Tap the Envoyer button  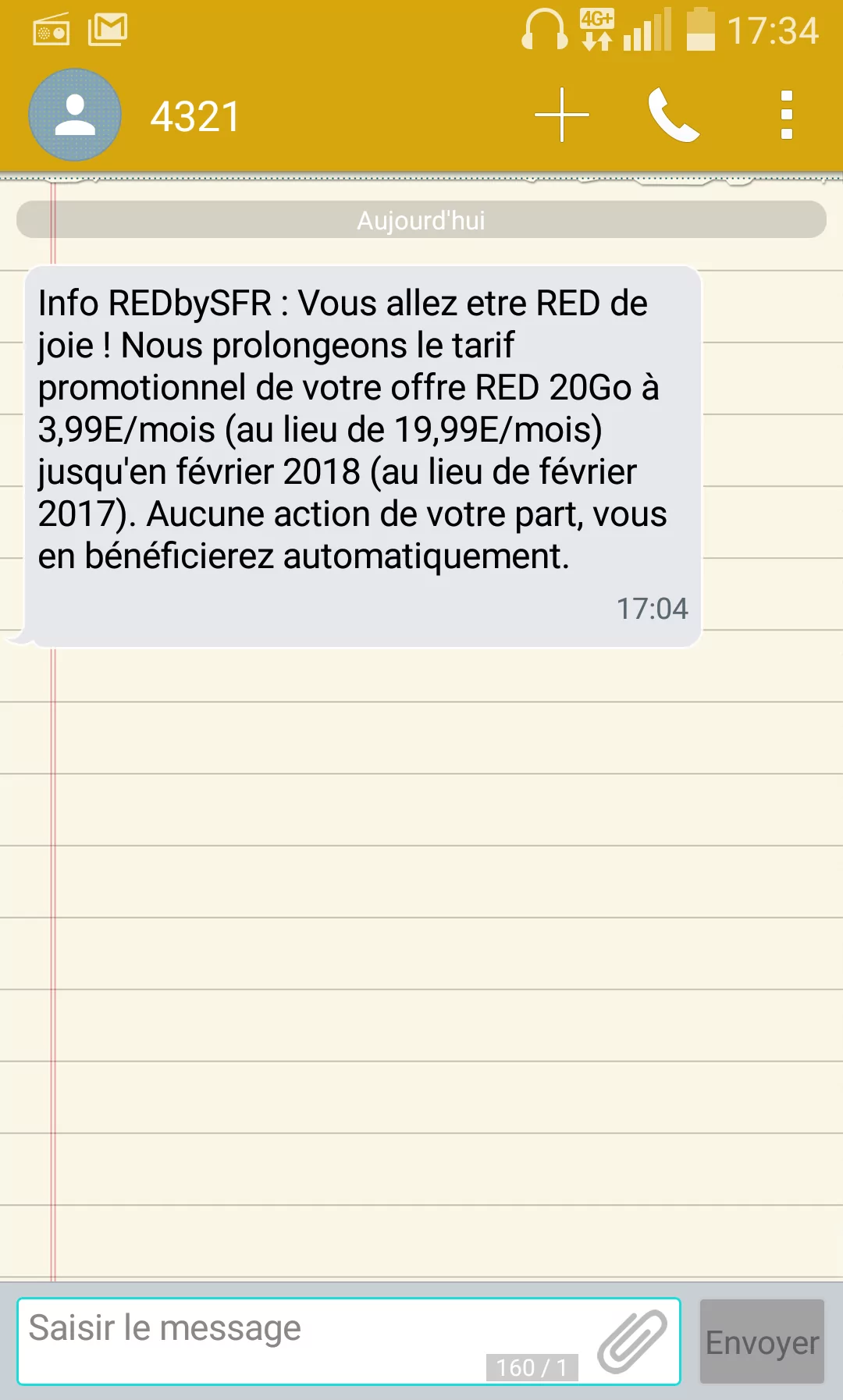762,1342
